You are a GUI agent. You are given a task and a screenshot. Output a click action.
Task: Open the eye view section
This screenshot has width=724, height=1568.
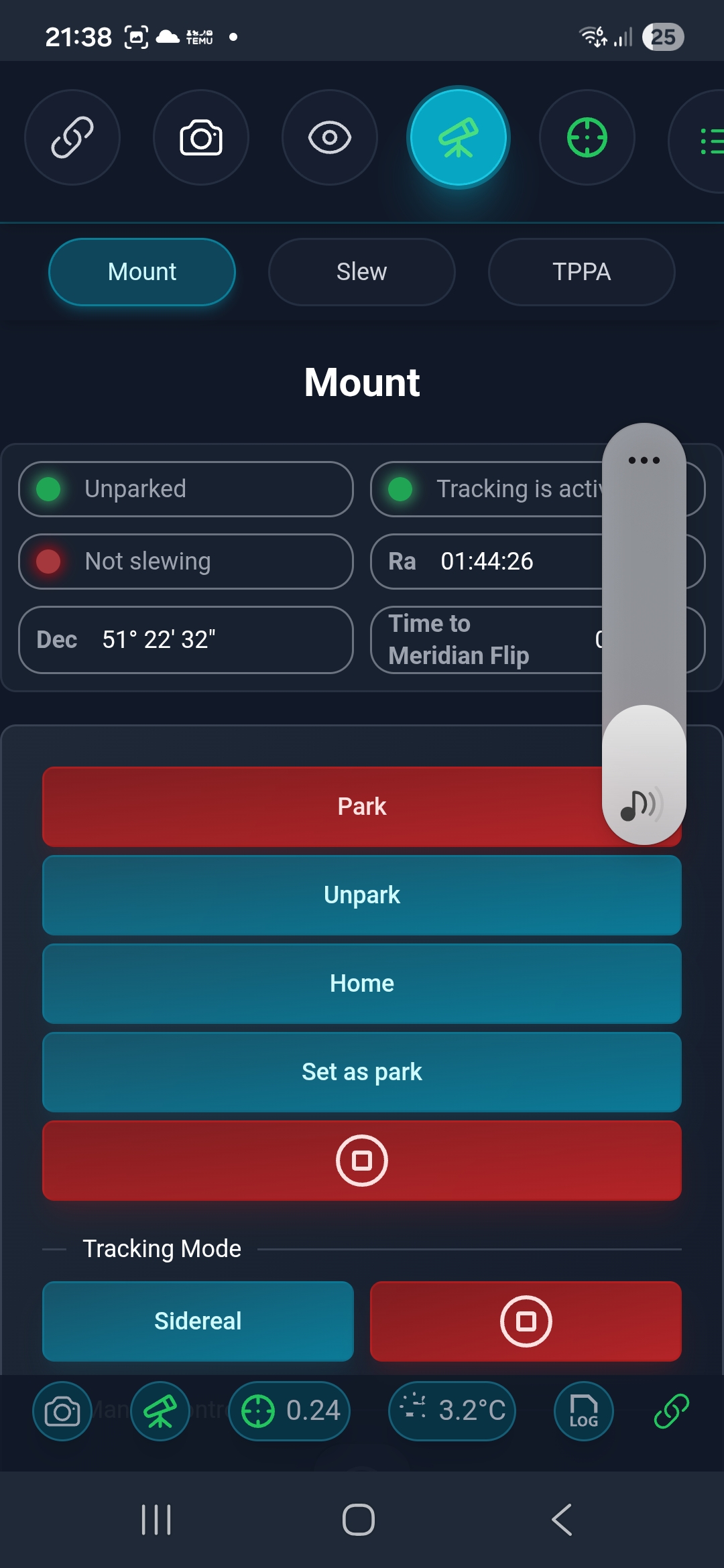(x=330, y=137)
